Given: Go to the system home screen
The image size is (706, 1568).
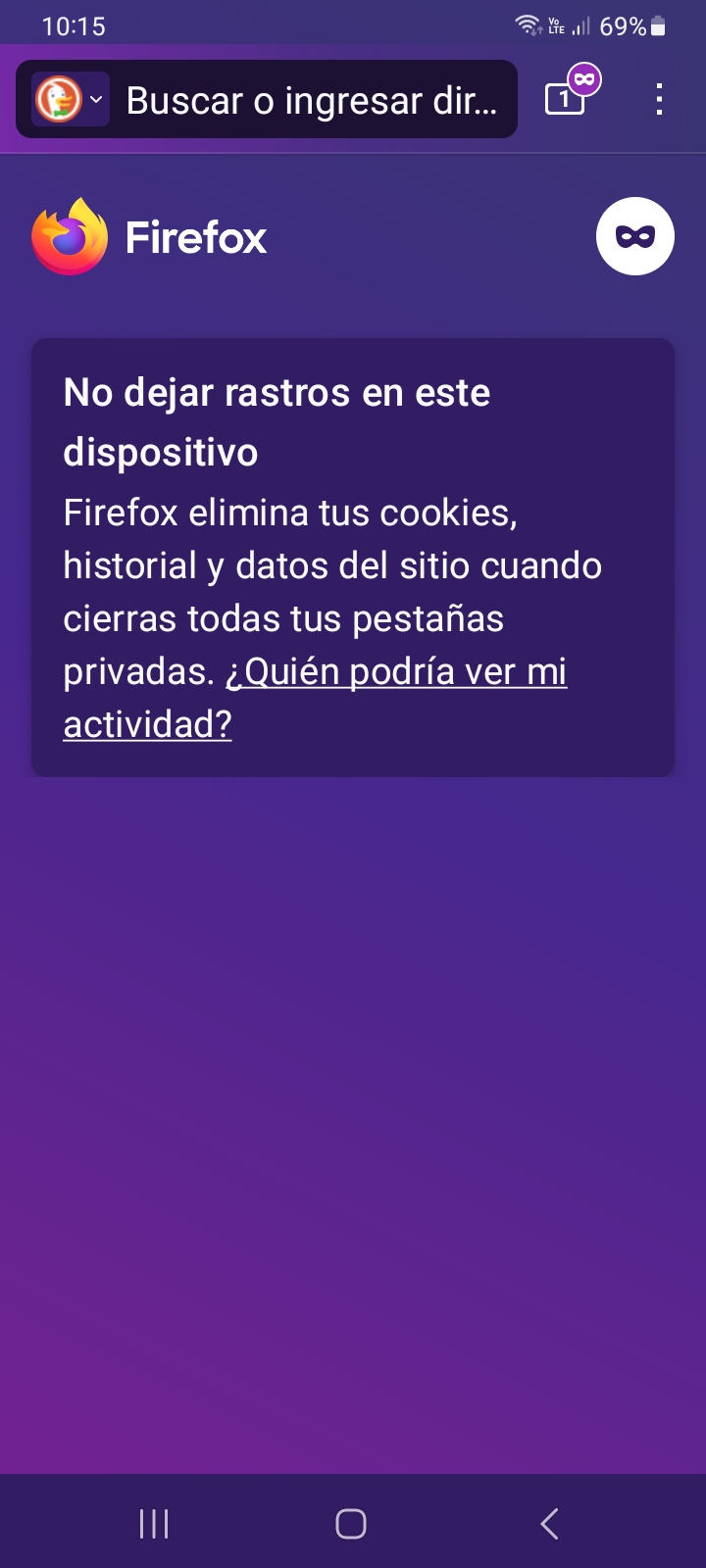Looking at the screenshot, I should click(351, 1524).
